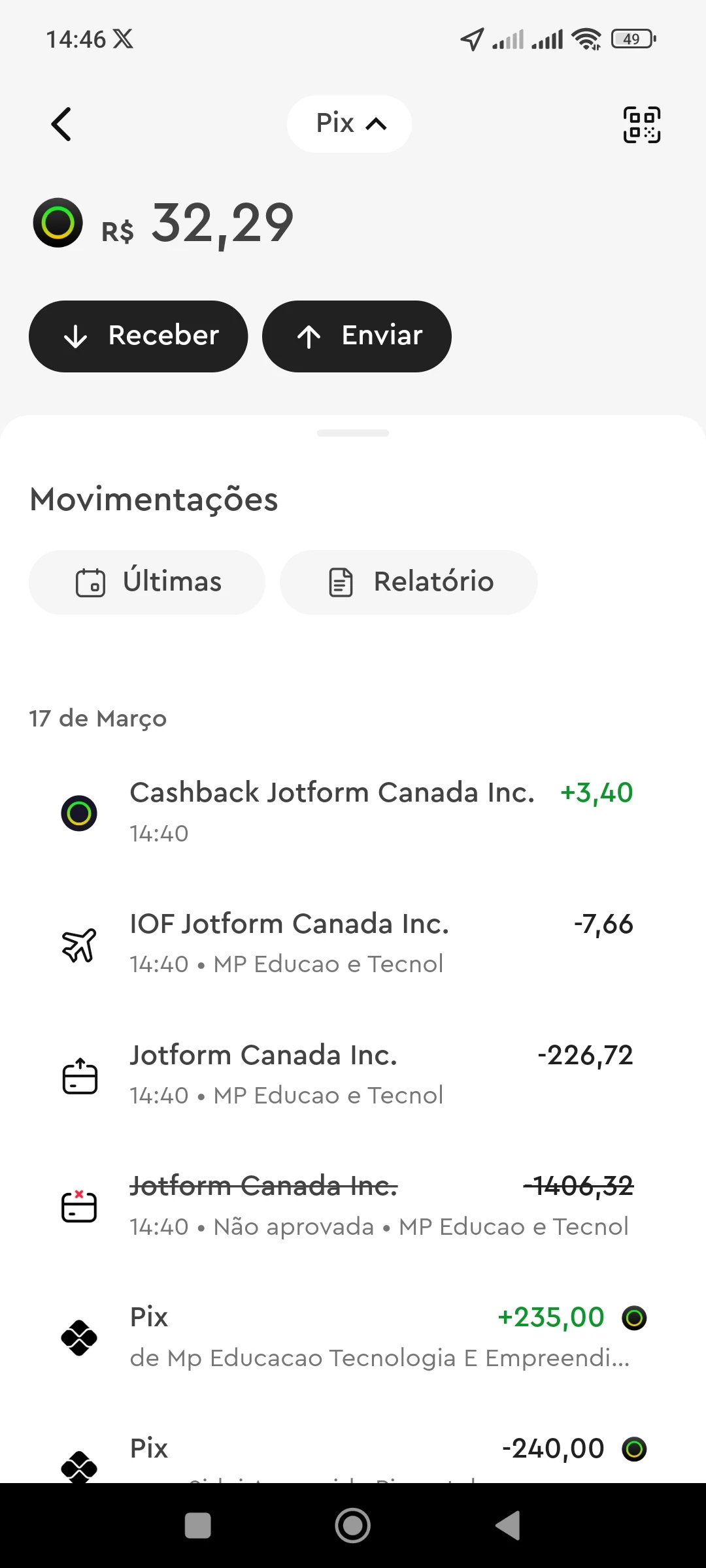Screen dimensions: 706x1568
Task: Click the document icon inside Relatório filter
Action: [x=341, y=581]
